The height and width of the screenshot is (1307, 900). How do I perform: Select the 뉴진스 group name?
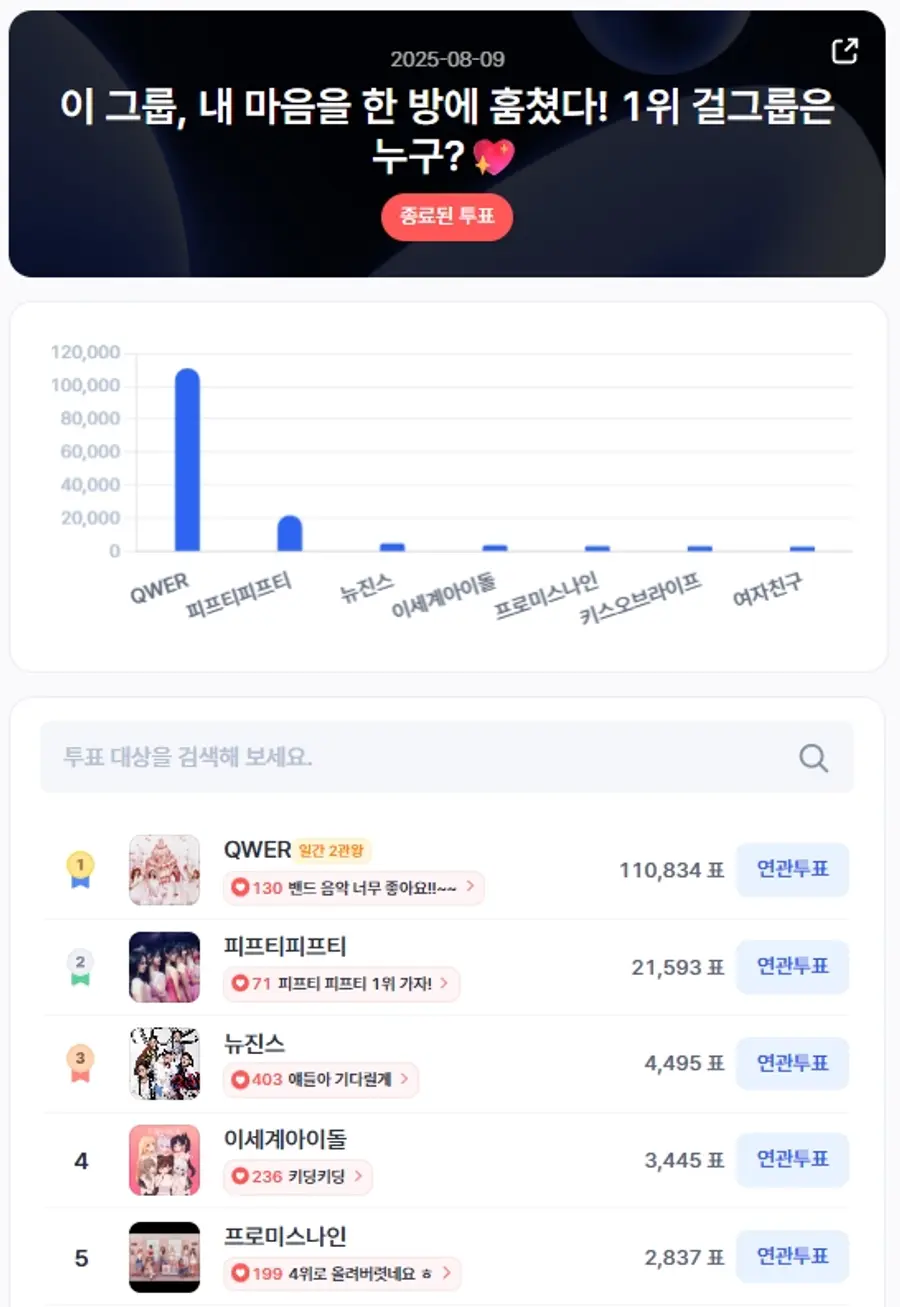pos(254,1044)
